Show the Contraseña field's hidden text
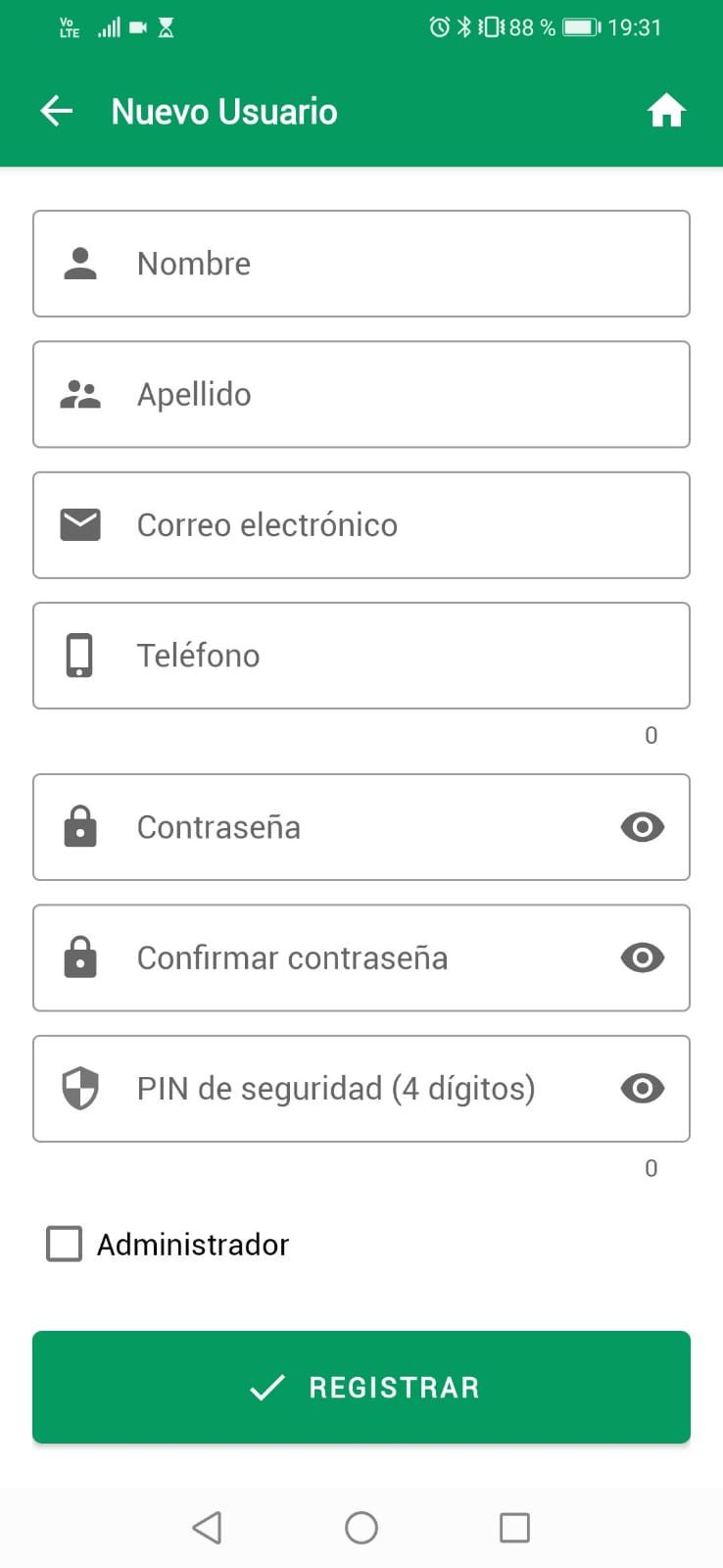 coord(643,827)
